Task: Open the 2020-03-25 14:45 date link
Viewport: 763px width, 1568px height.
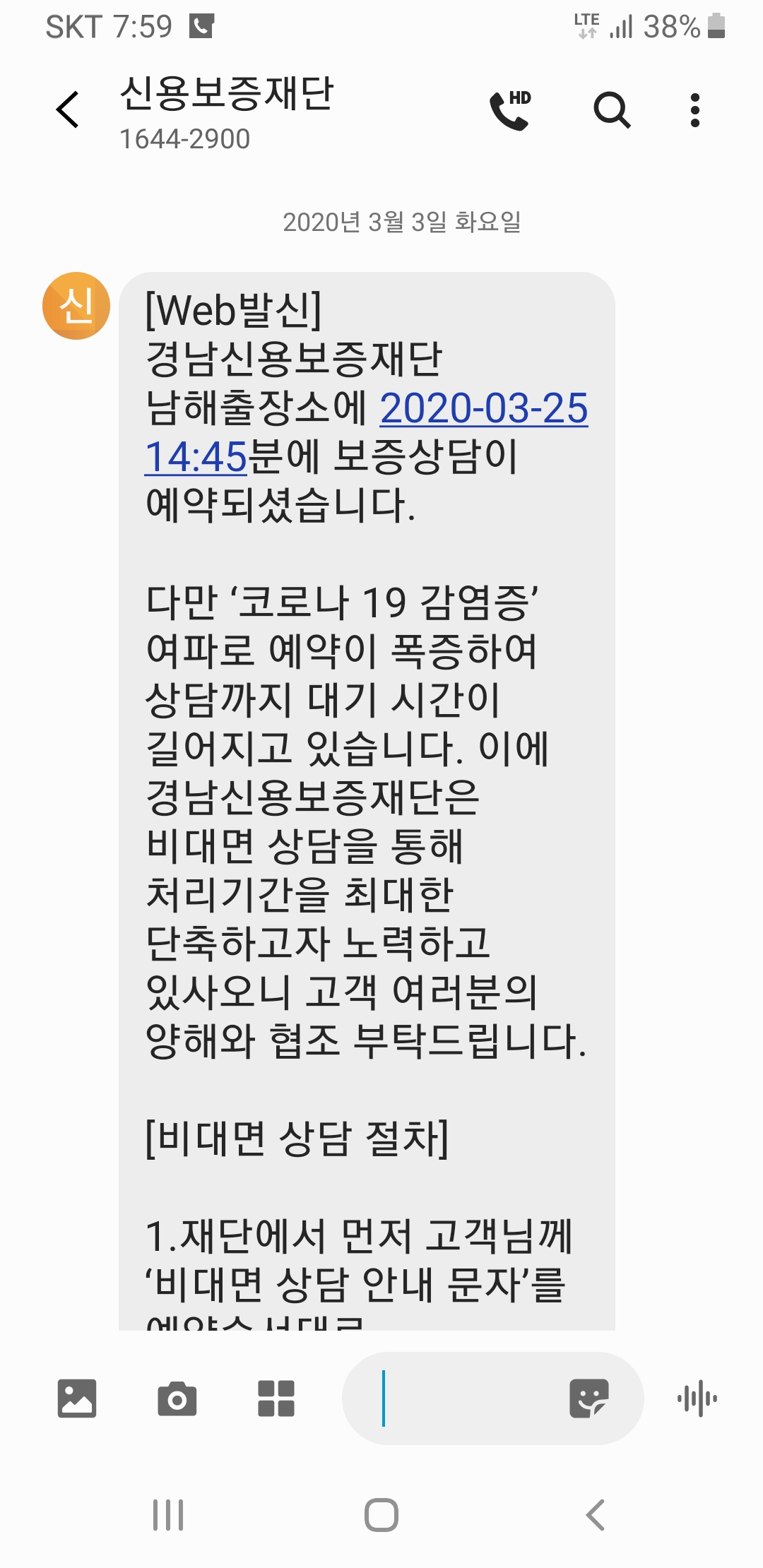Action: tap(483, 409)
